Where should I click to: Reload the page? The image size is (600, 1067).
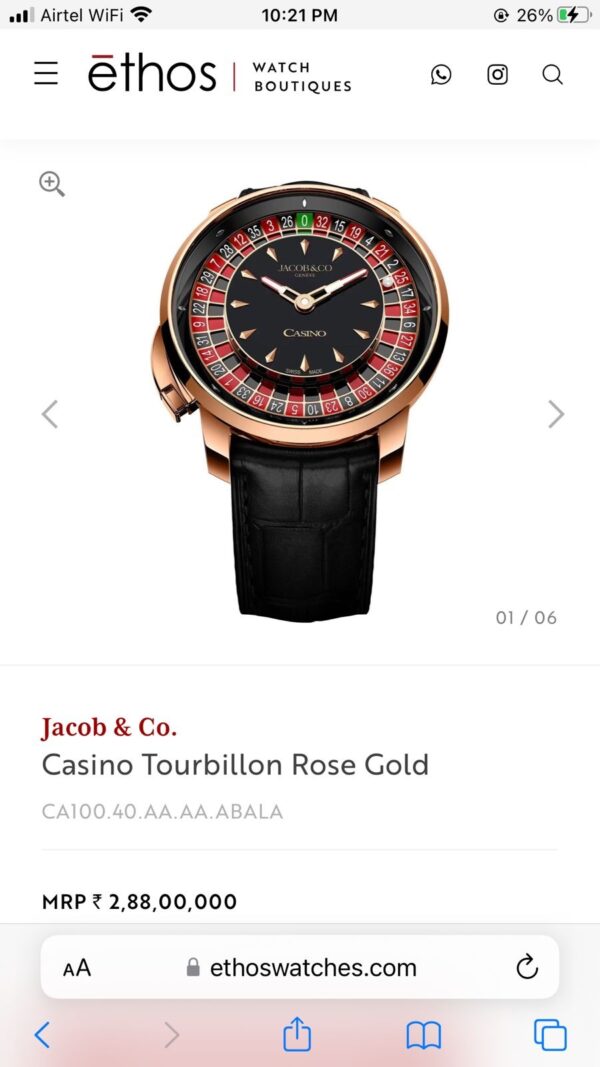pos(526,967)
